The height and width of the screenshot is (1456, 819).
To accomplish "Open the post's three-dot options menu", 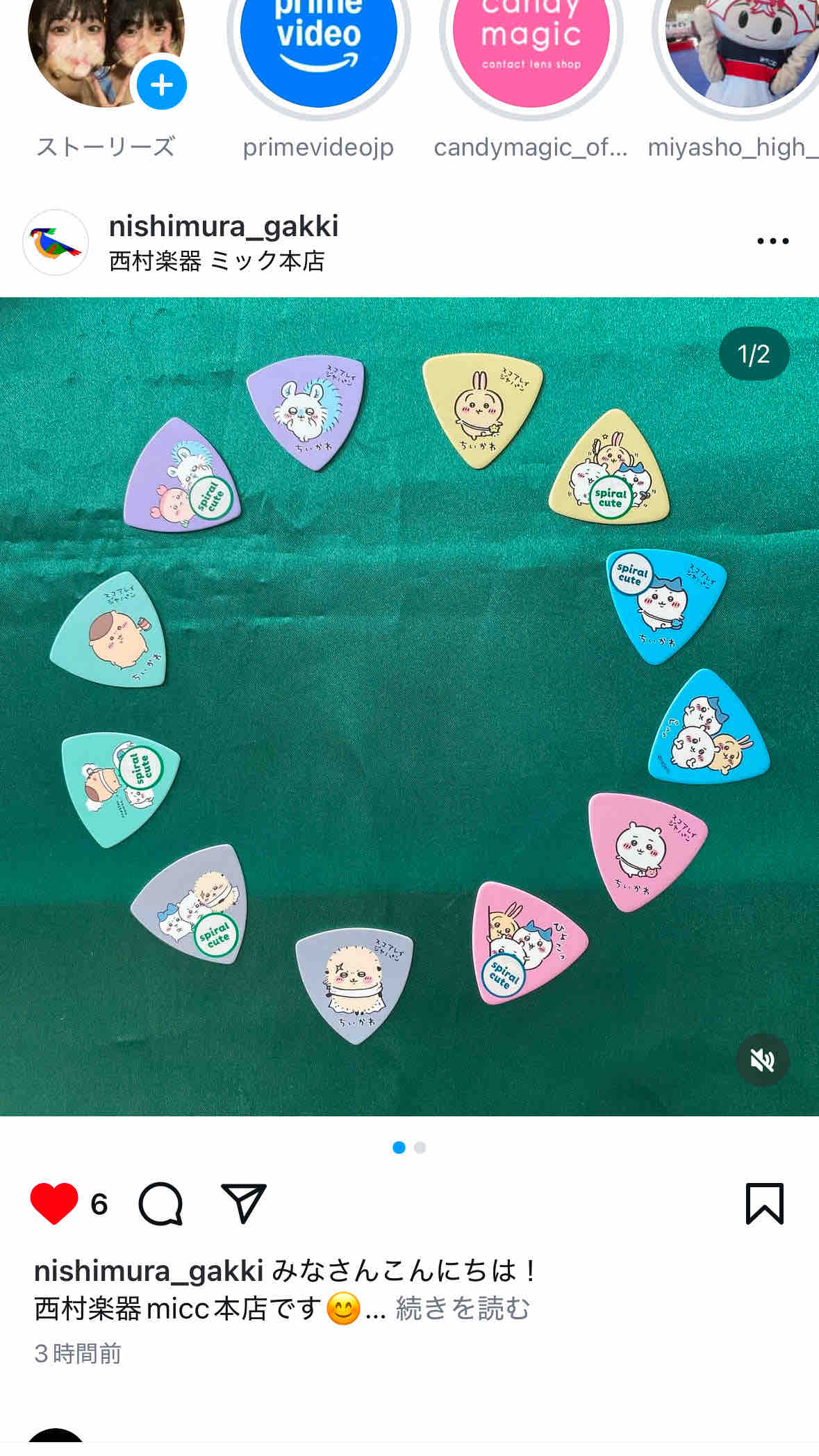I will coord(772,241).
